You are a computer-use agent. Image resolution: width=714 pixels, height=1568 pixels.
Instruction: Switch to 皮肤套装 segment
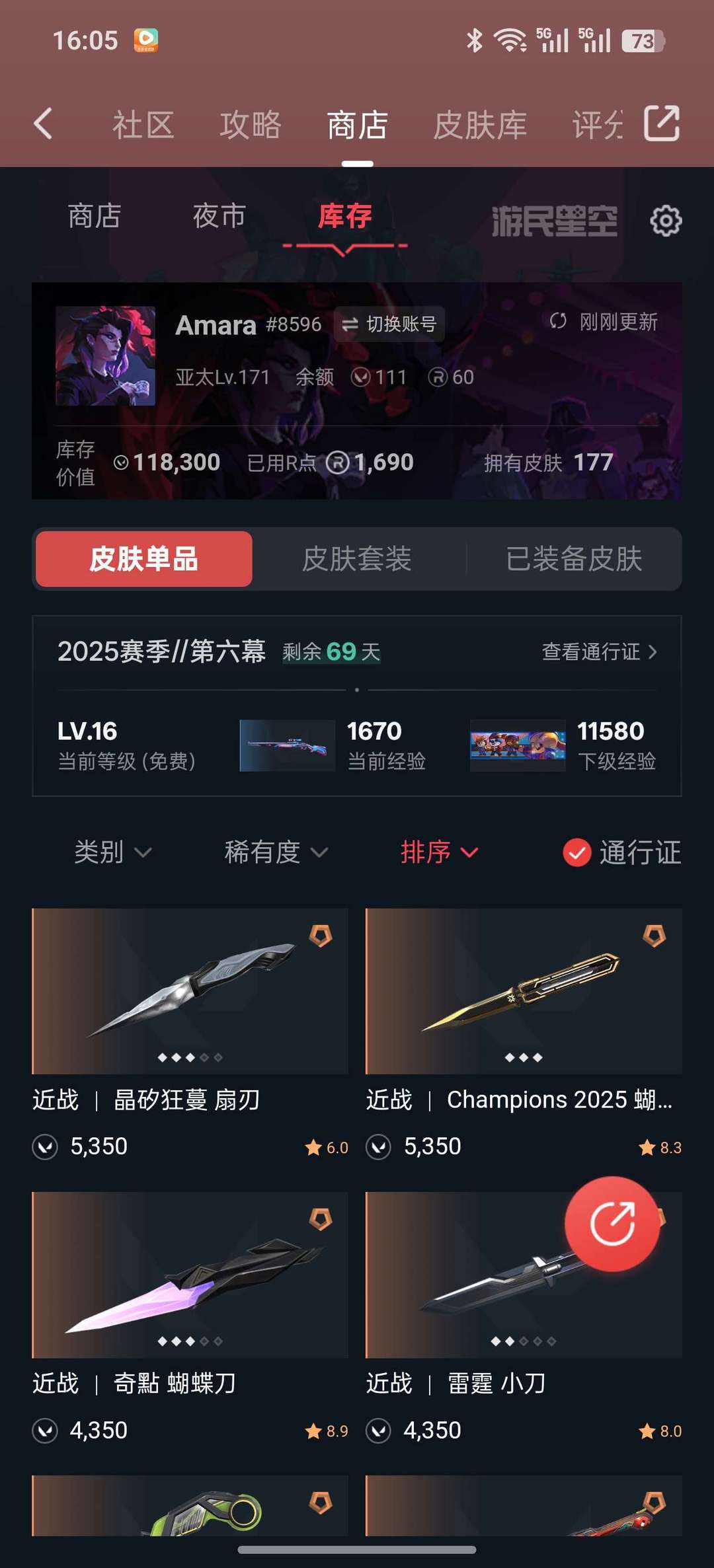point(357,559)
